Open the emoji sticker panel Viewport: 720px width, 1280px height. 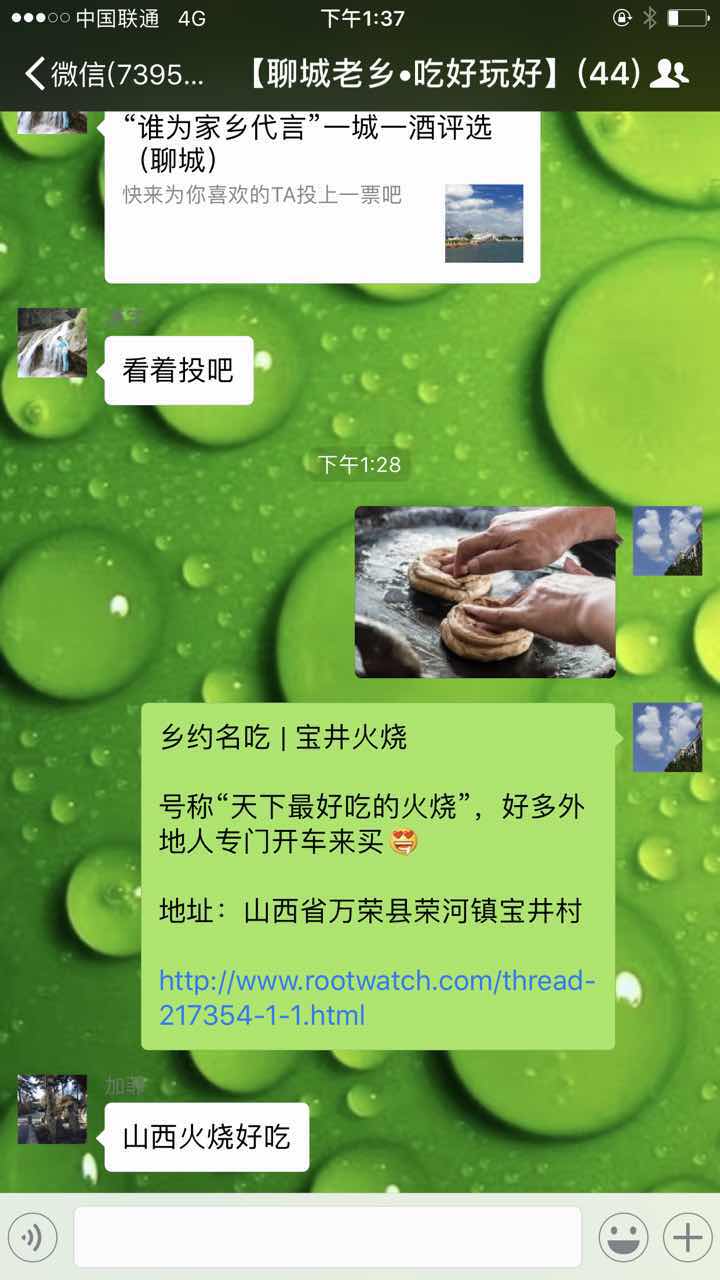[623, 1238]
